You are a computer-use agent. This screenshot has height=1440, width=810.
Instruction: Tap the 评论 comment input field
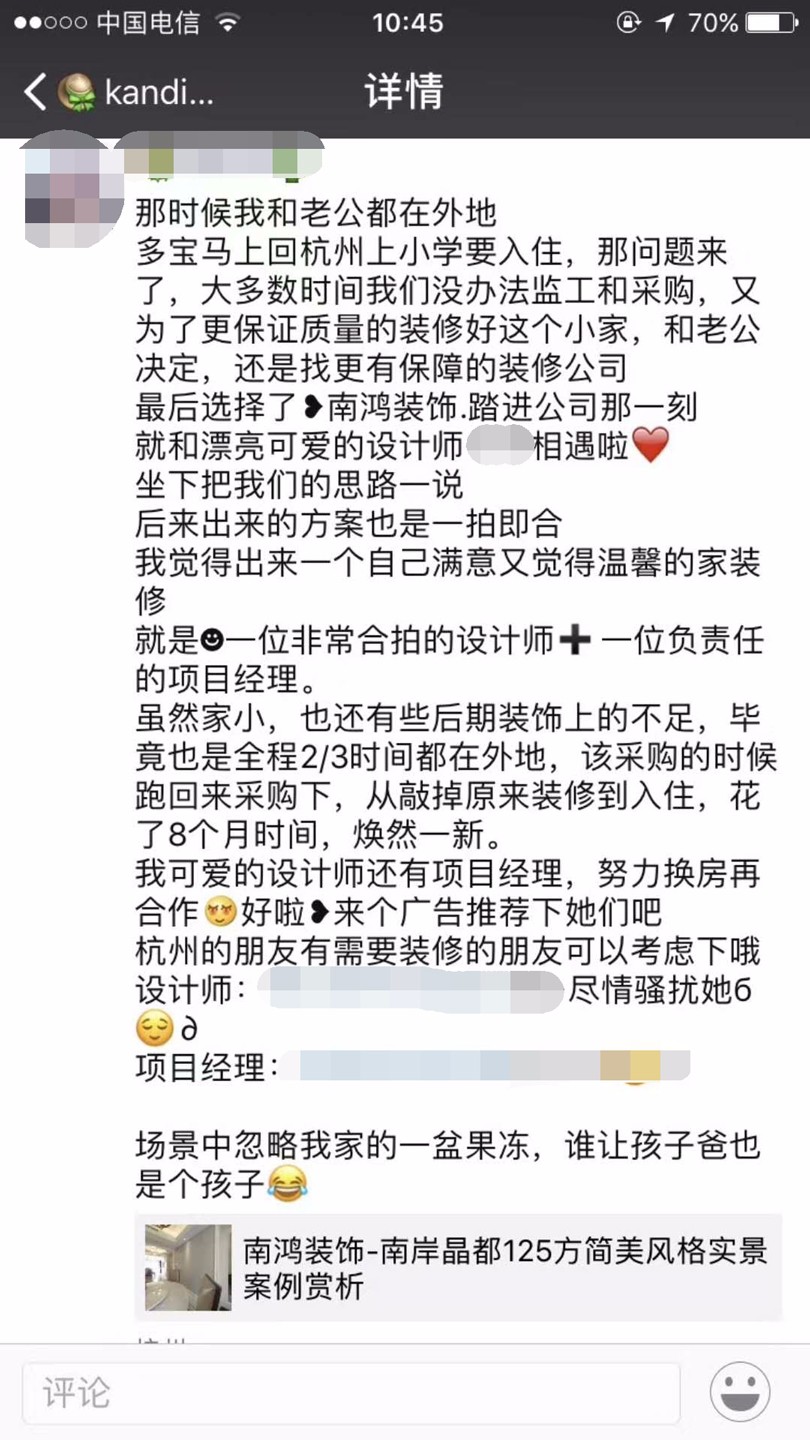pyautogui.click(x=351, y=1393)
